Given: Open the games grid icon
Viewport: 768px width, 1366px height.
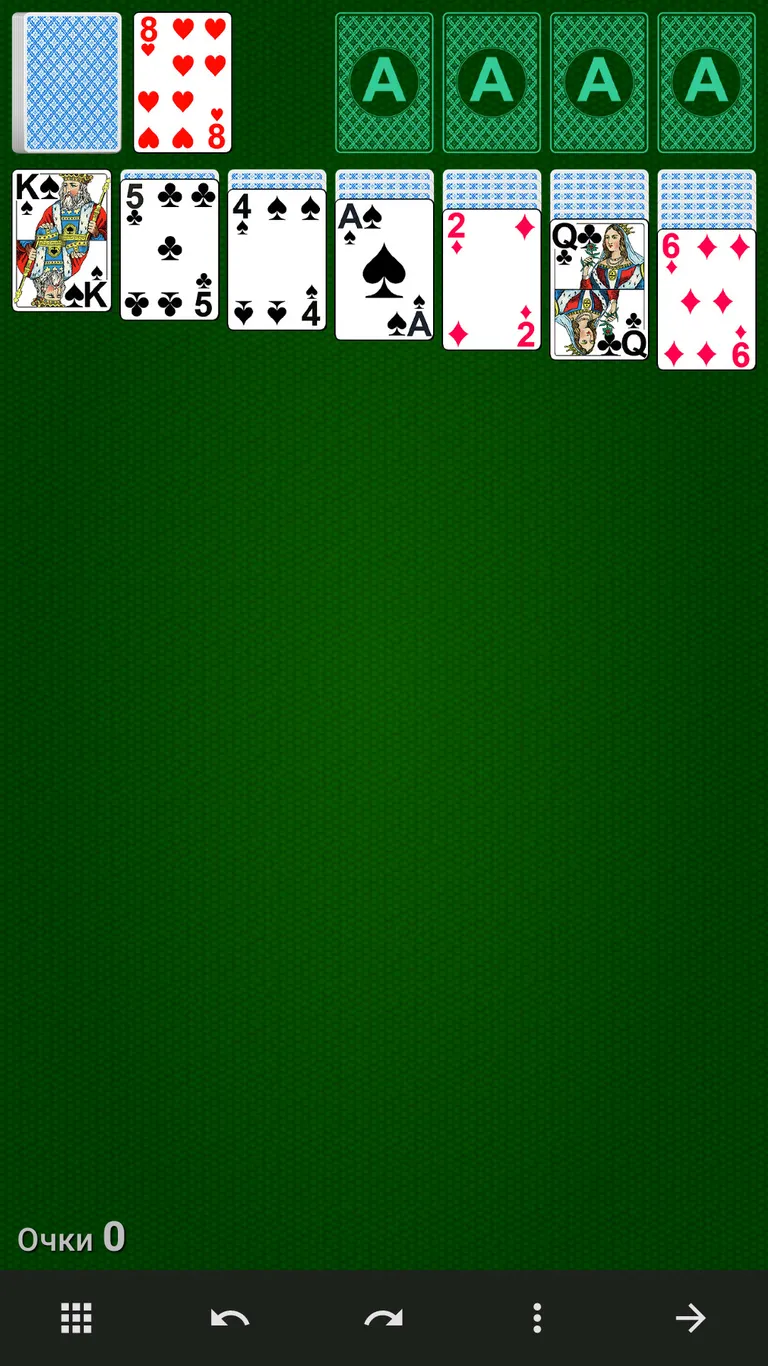Looking at the screenshot, I should coord(76,1319).
